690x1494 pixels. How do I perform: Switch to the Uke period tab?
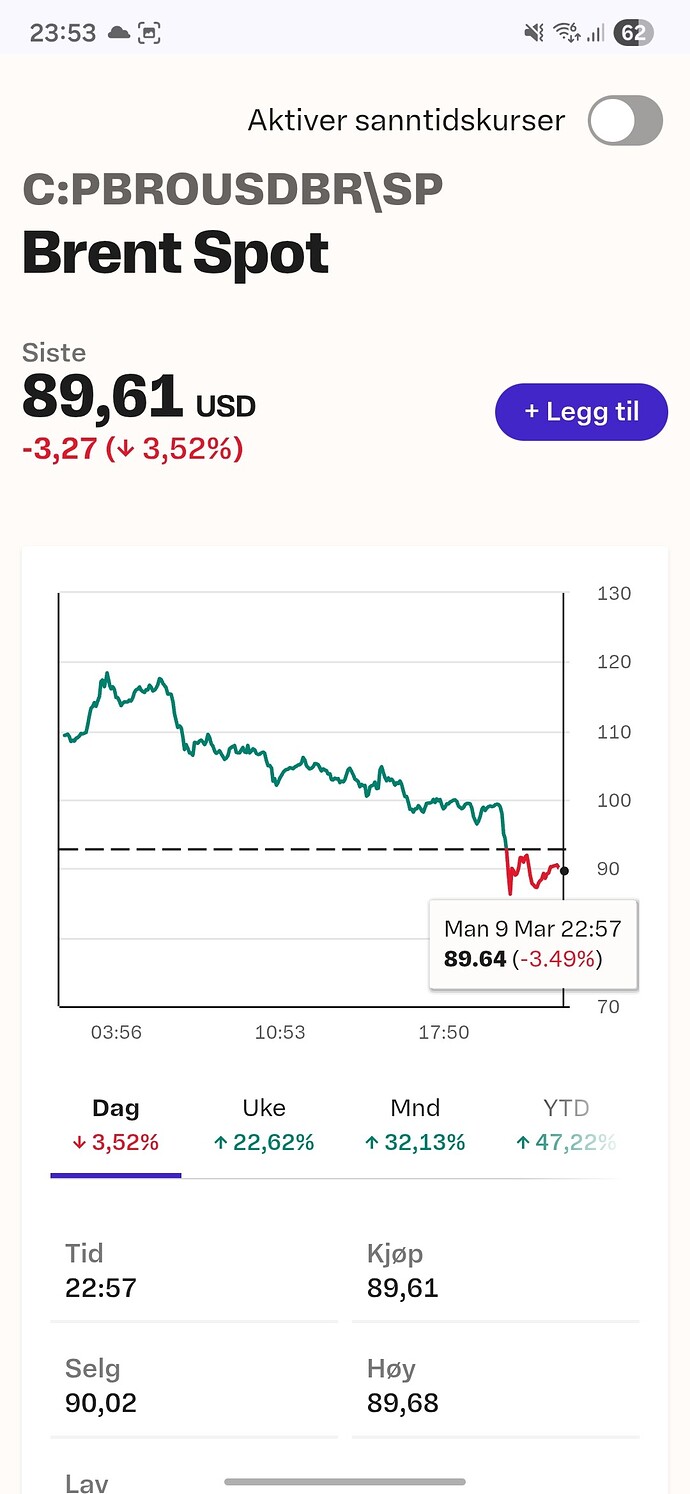(264, 1125)
